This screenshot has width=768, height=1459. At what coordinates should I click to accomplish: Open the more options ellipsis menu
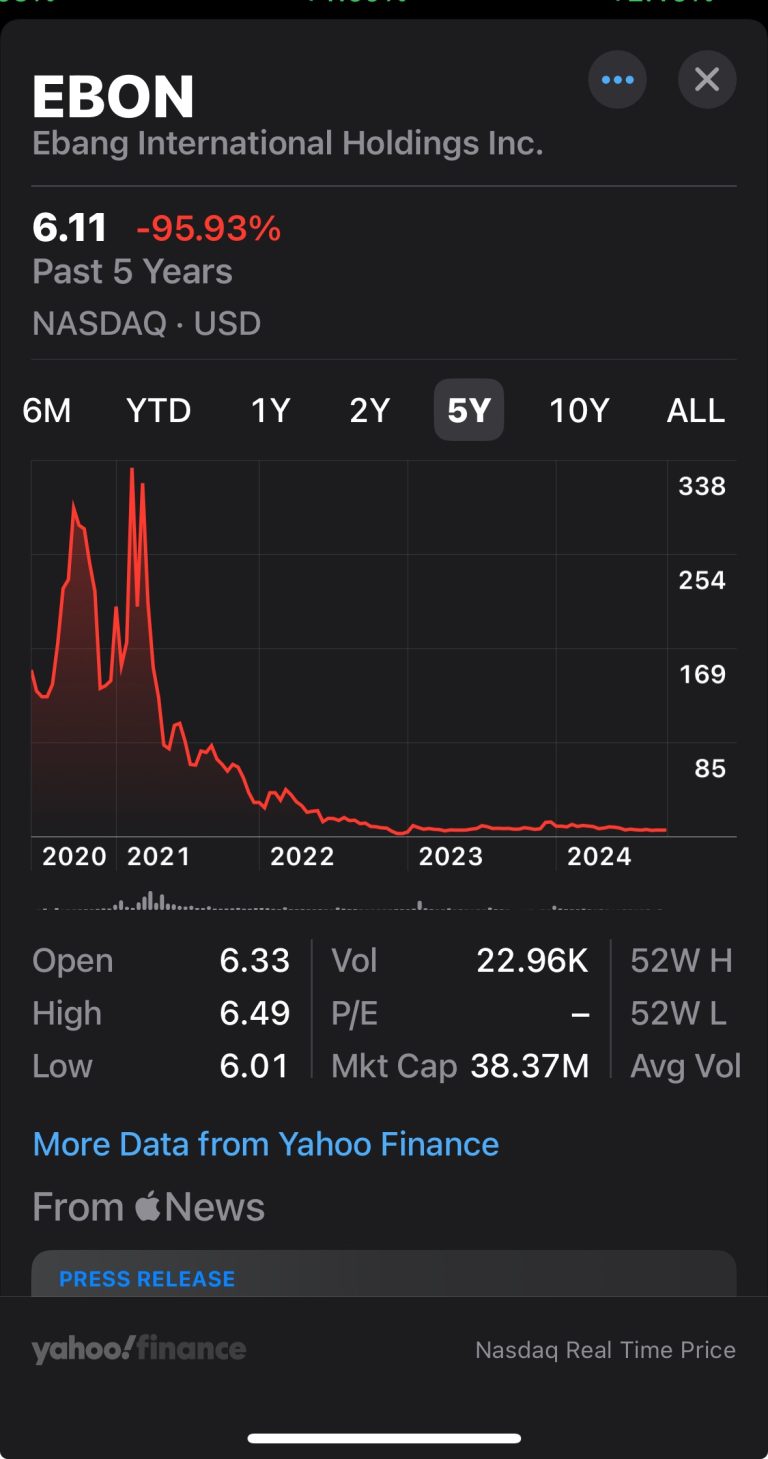617,79
